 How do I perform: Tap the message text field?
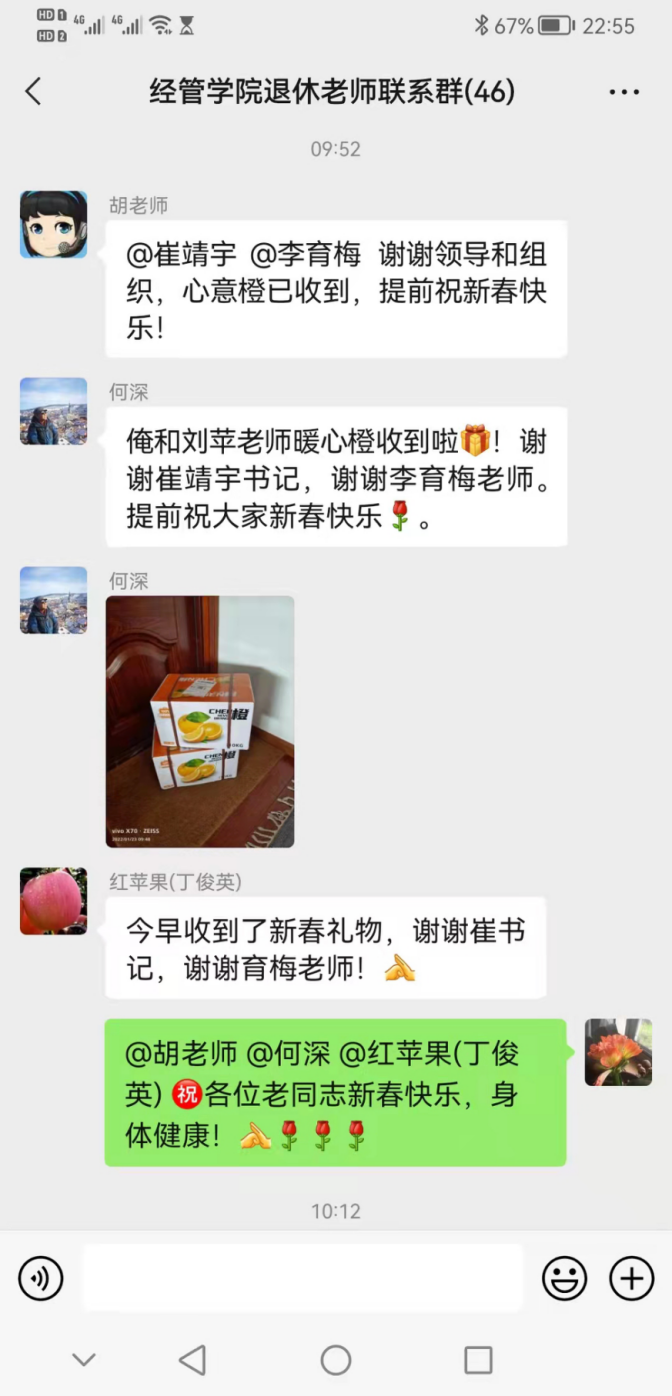pos(302,1278)
